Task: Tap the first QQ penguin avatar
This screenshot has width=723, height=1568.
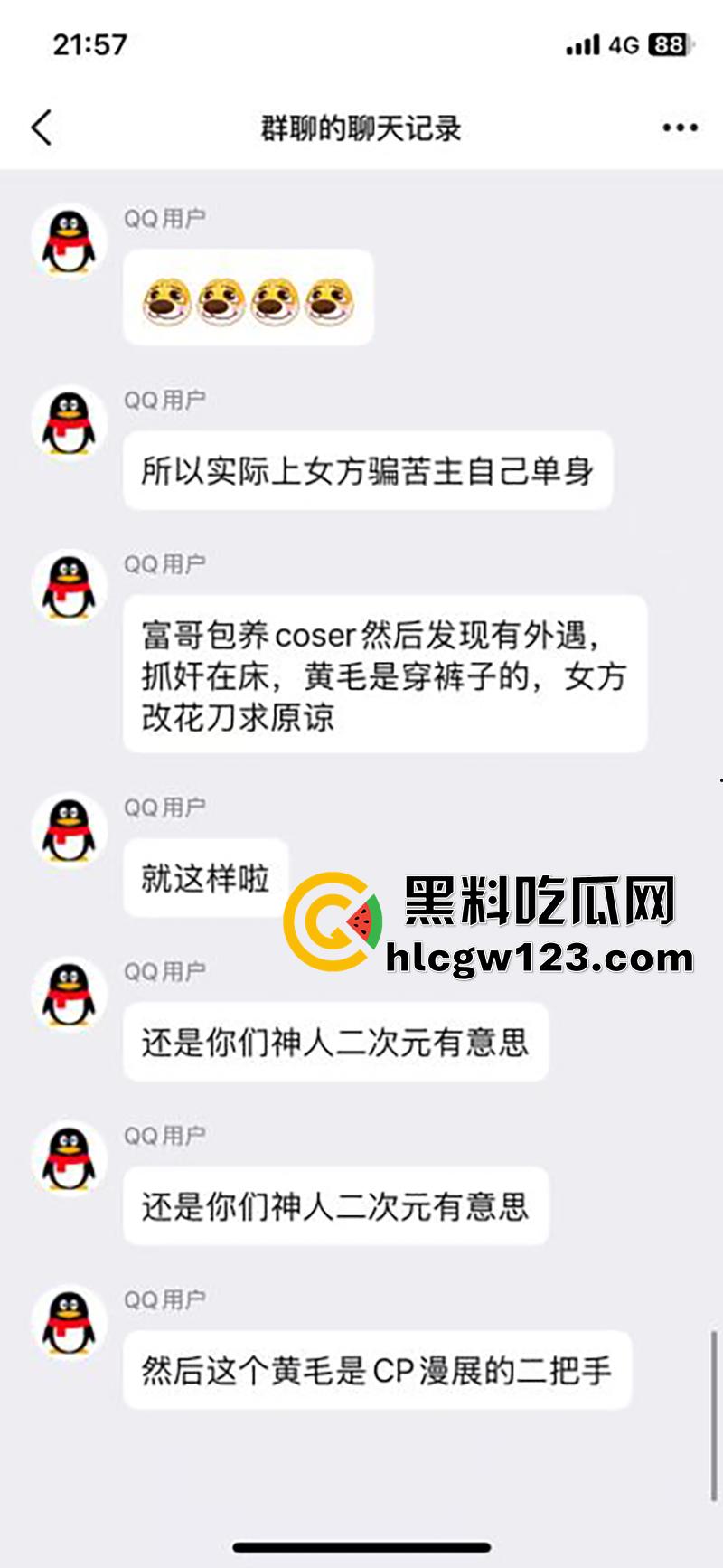Action: pyautogui.click(x=68, y=240)
